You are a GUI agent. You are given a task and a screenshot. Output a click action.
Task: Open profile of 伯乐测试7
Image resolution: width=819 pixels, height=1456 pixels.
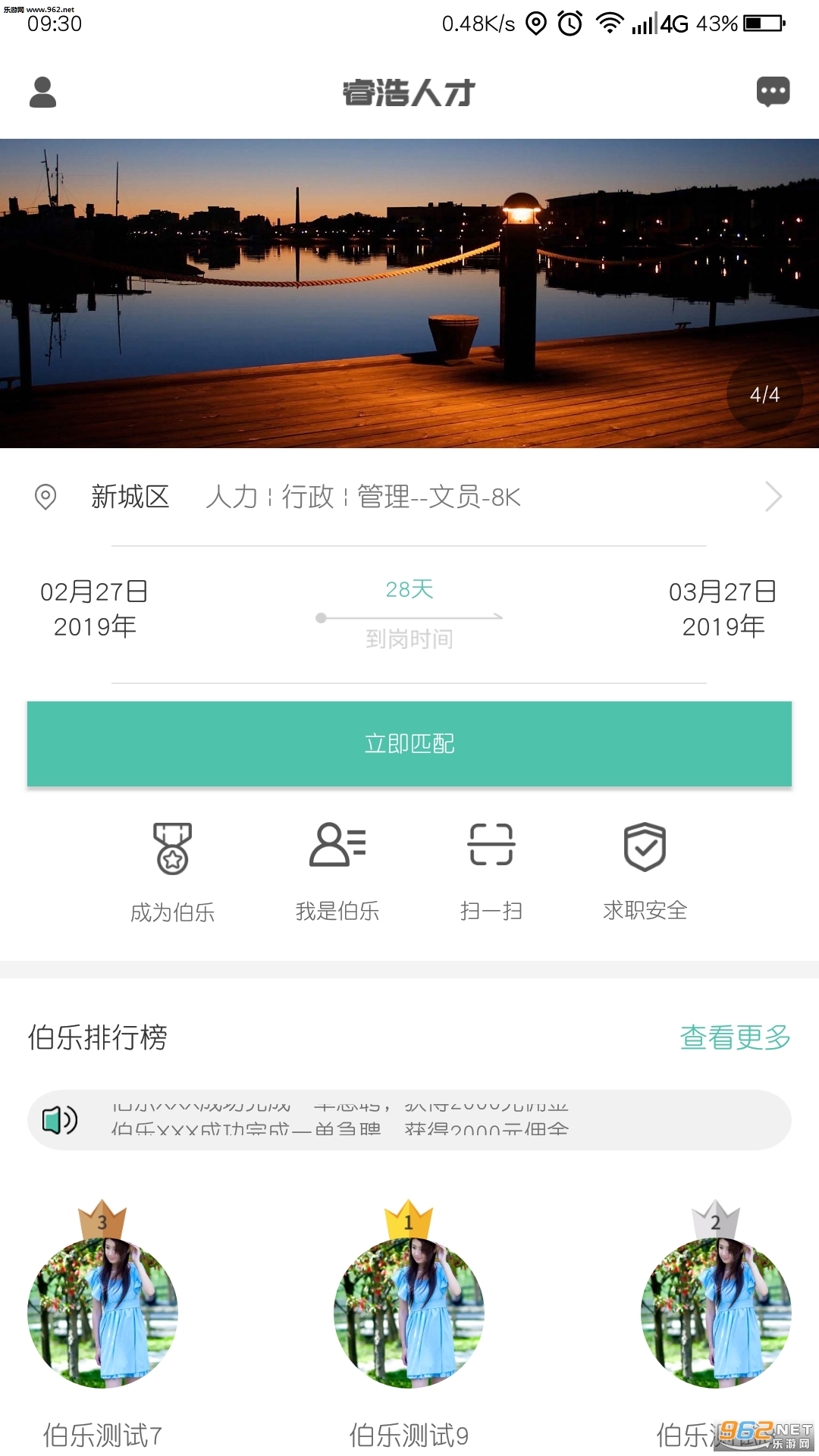coord(102,1313)
